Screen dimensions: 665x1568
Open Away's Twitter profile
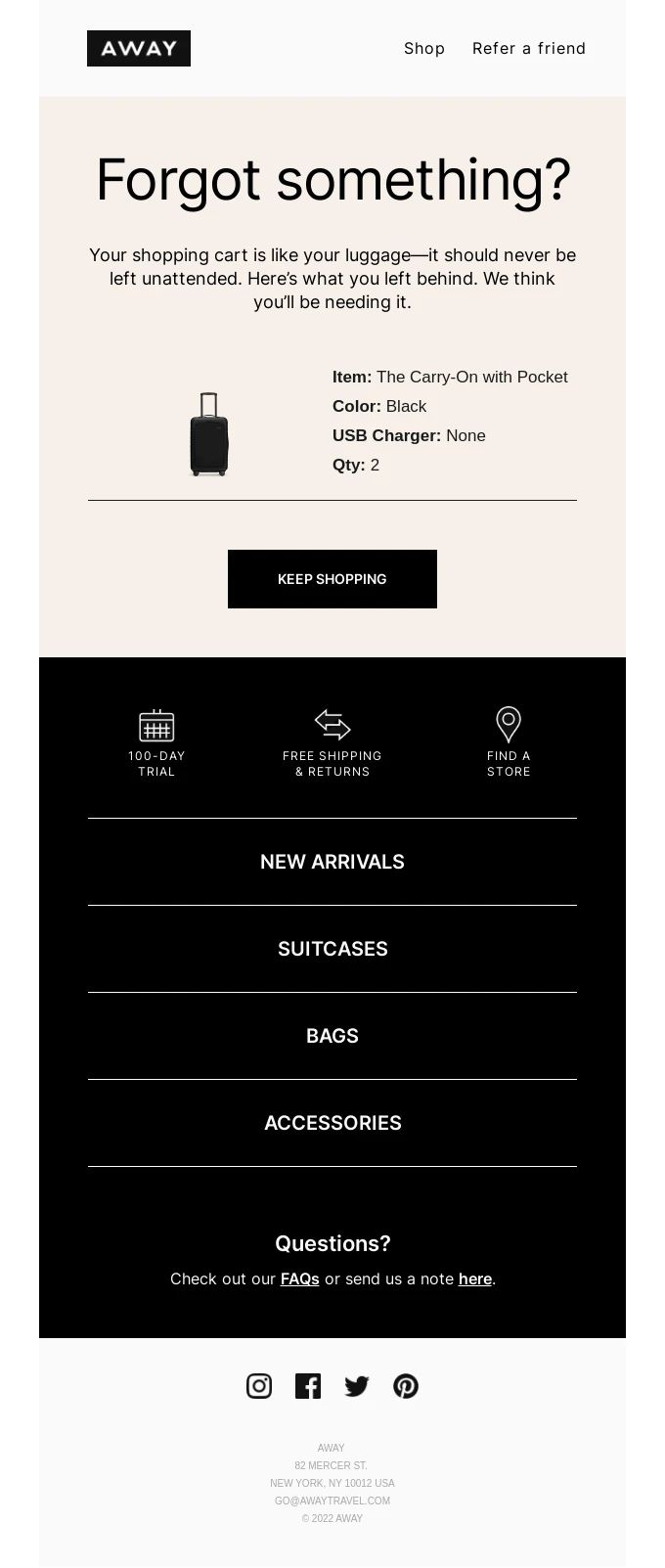[x=357, y=1386]
